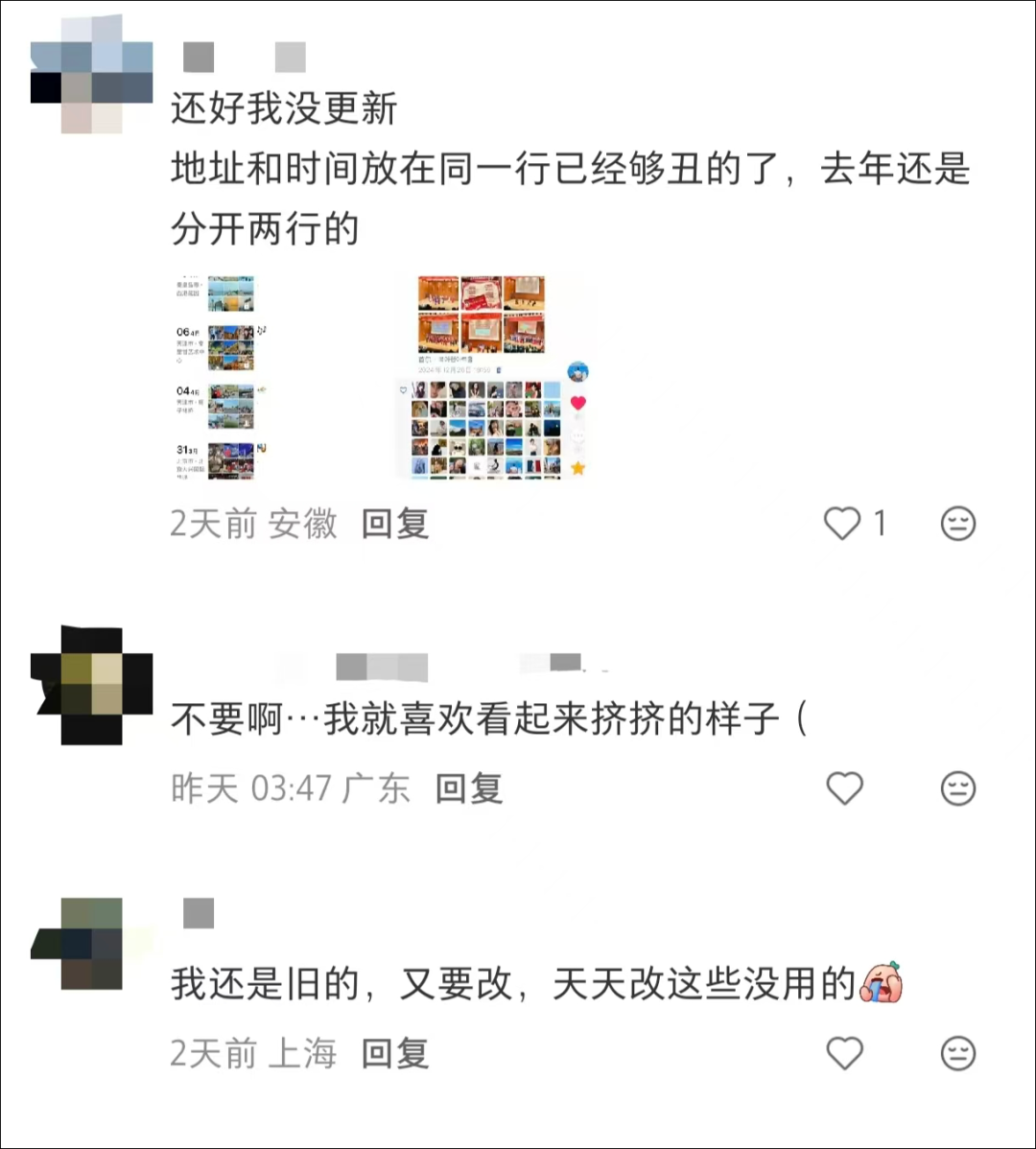Tap 回复 under the 广东 comment
The height and width of the screenshot is (1149, 1036).
click(469, 787)
